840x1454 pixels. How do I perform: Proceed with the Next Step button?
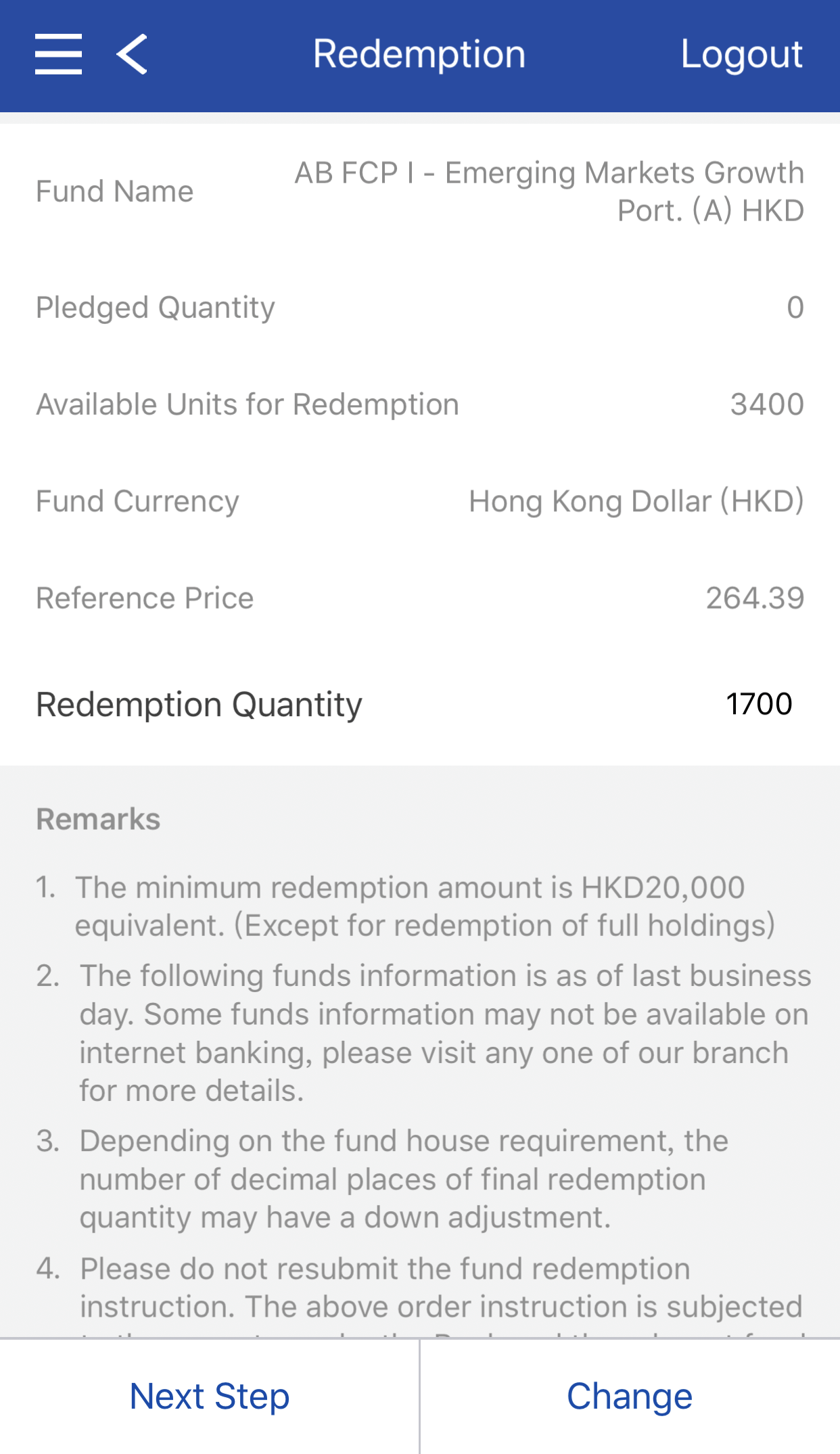tap(210, 1397)
